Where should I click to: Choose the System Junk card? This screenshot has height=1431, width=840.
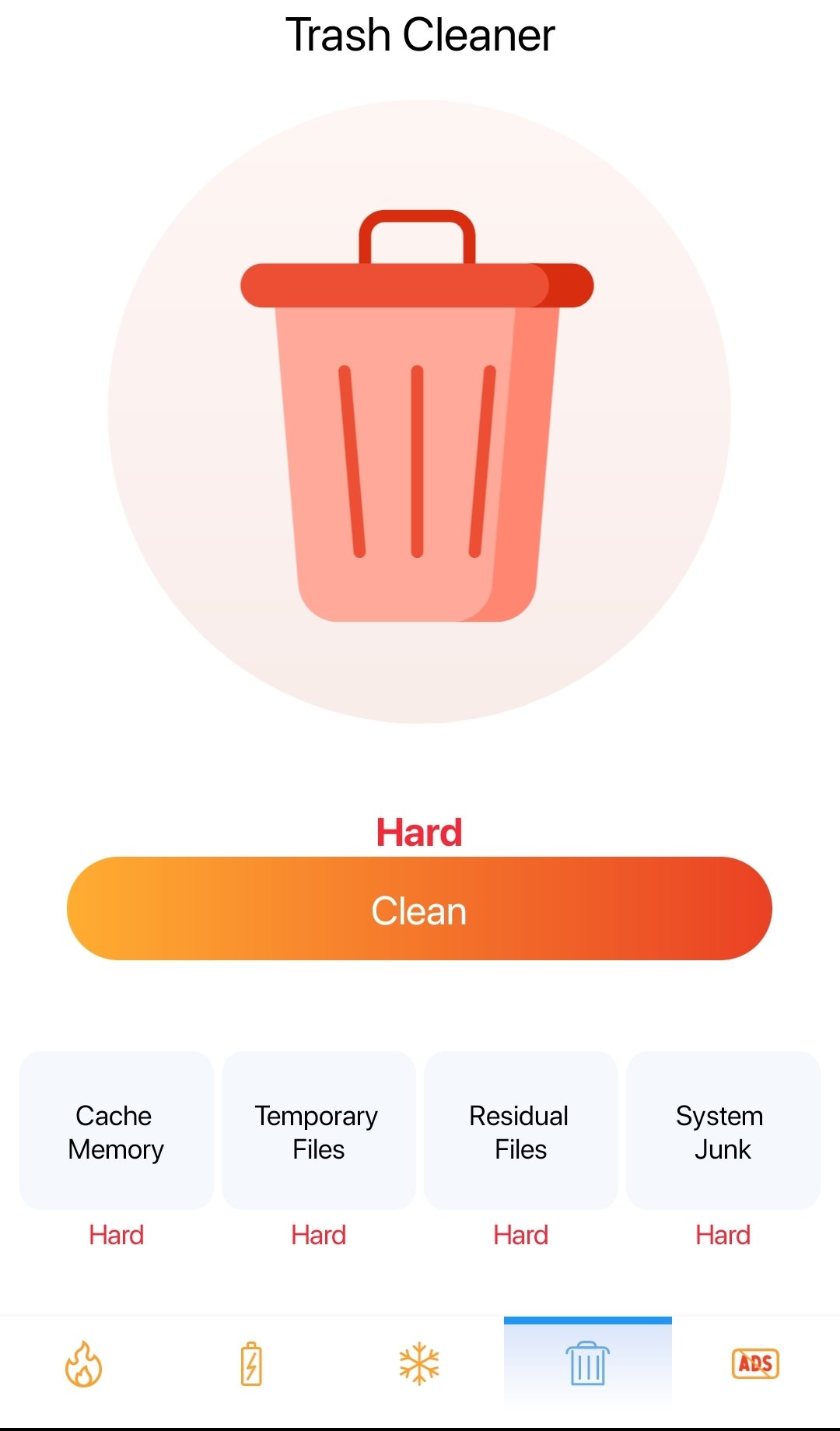point(723,1131)
